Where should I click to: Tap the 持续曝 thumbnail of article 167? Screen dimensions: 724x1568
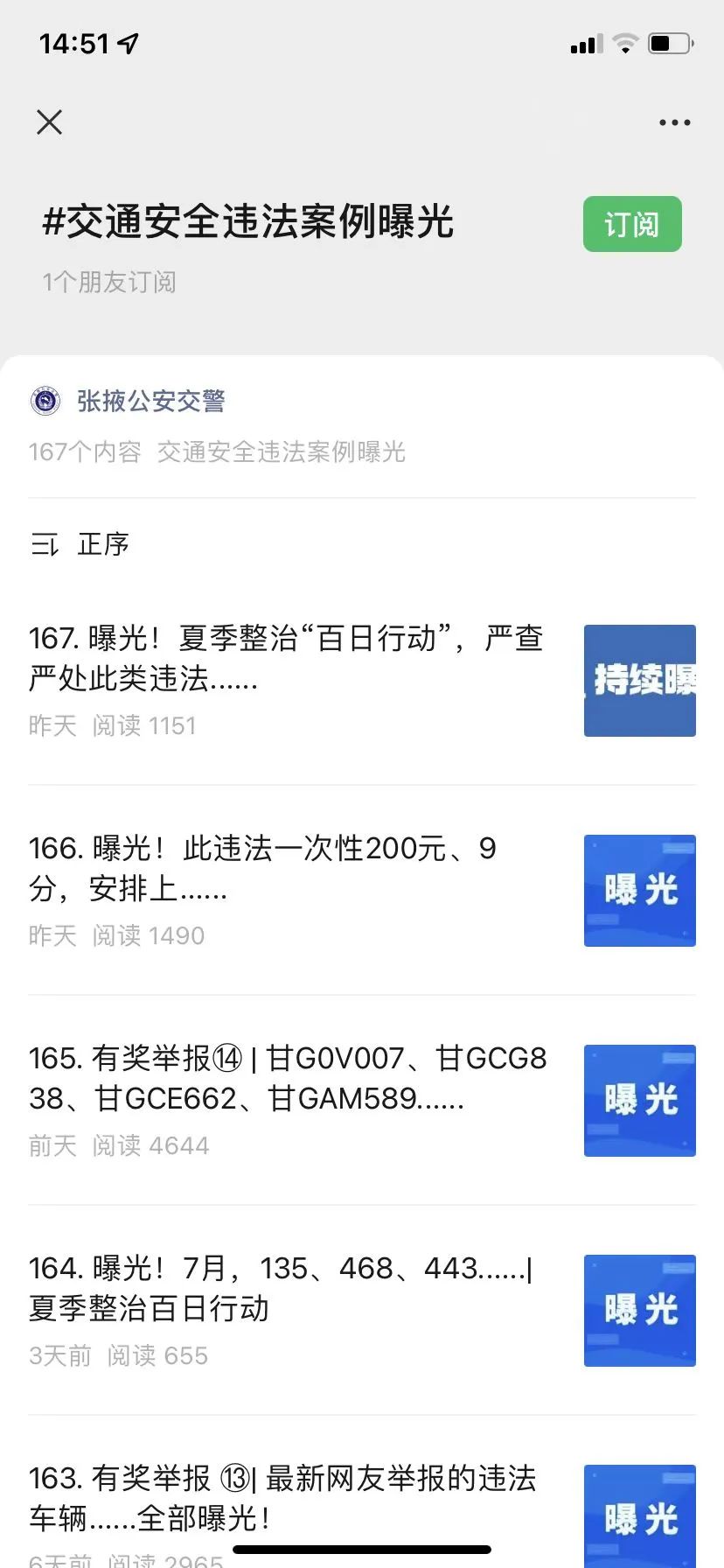click(x=639, y=682)
